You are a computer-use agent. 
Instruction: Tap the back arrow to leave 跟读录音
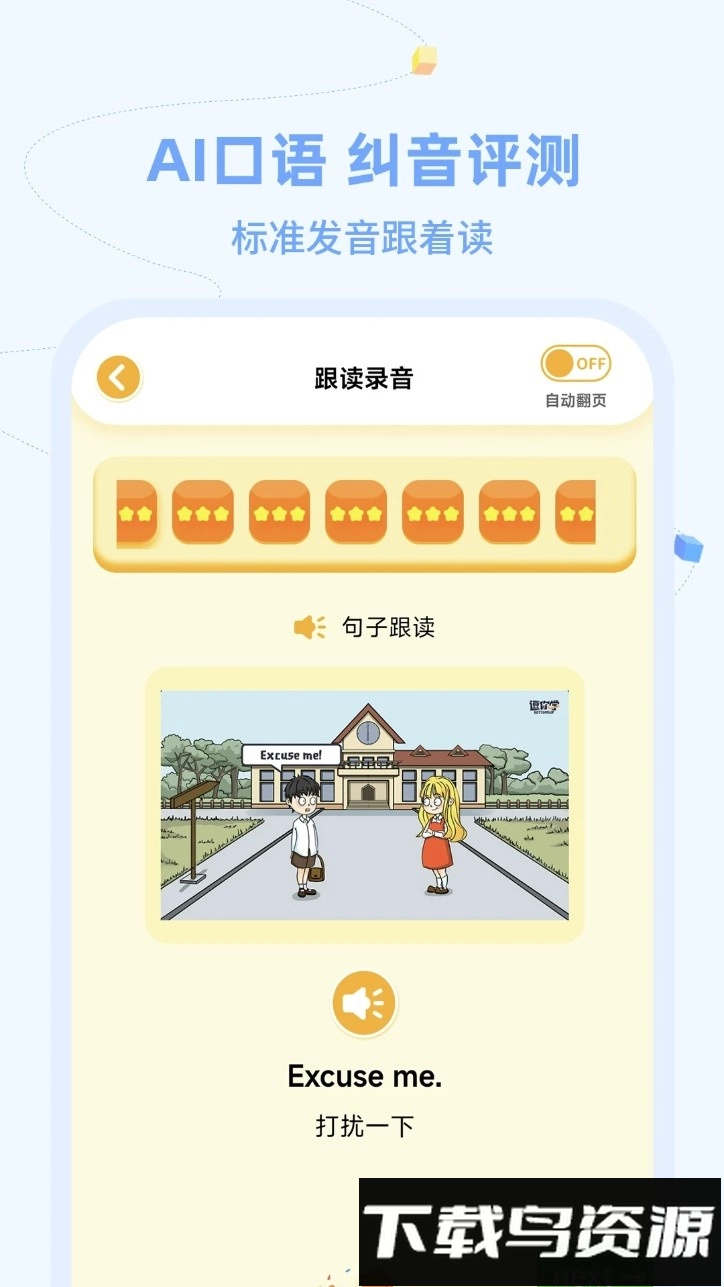point(117,377)
